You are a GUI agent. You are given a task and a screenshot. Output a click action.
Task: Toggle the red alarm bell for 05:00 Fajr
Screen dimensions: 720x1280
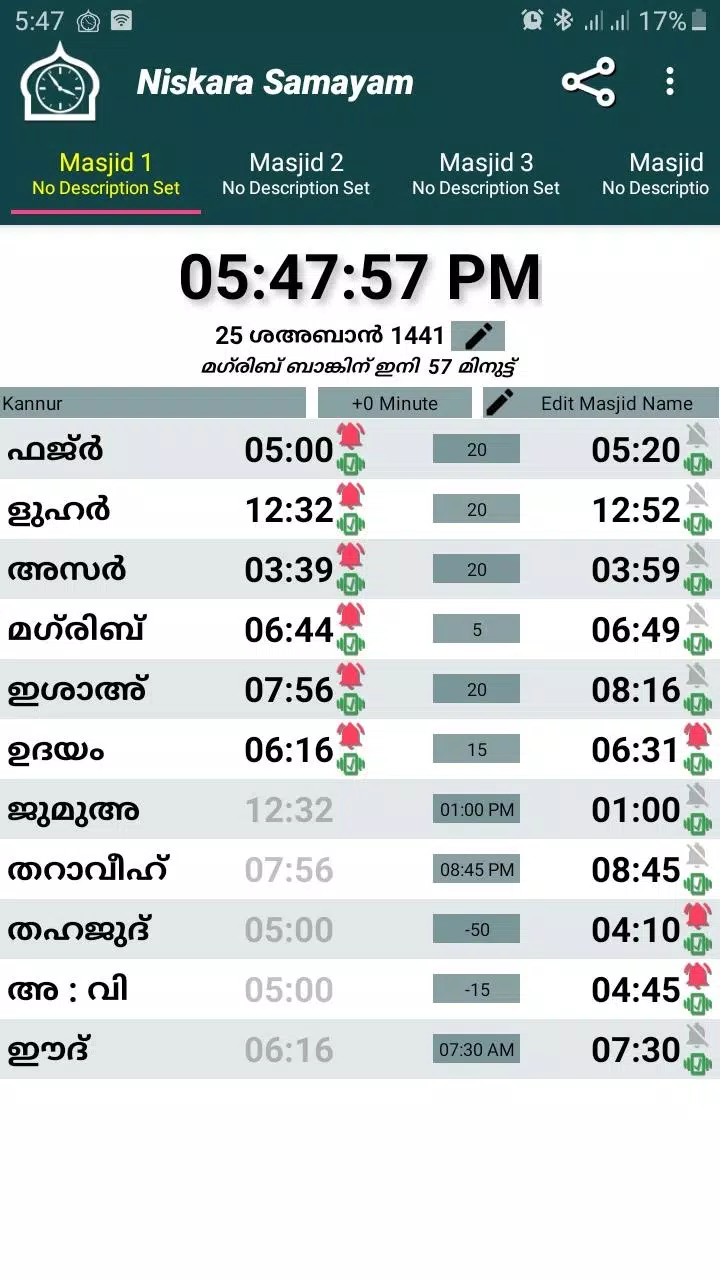click(351, 436)
